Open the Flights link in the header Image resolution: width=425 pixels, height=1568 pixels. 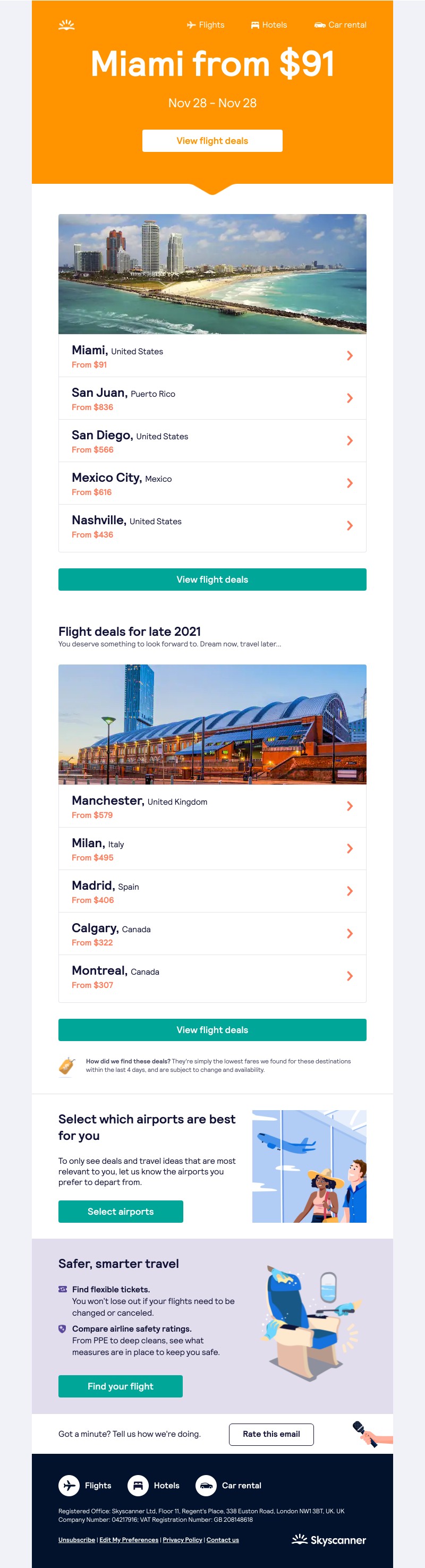pyautogui.click(x=206, y=25)
